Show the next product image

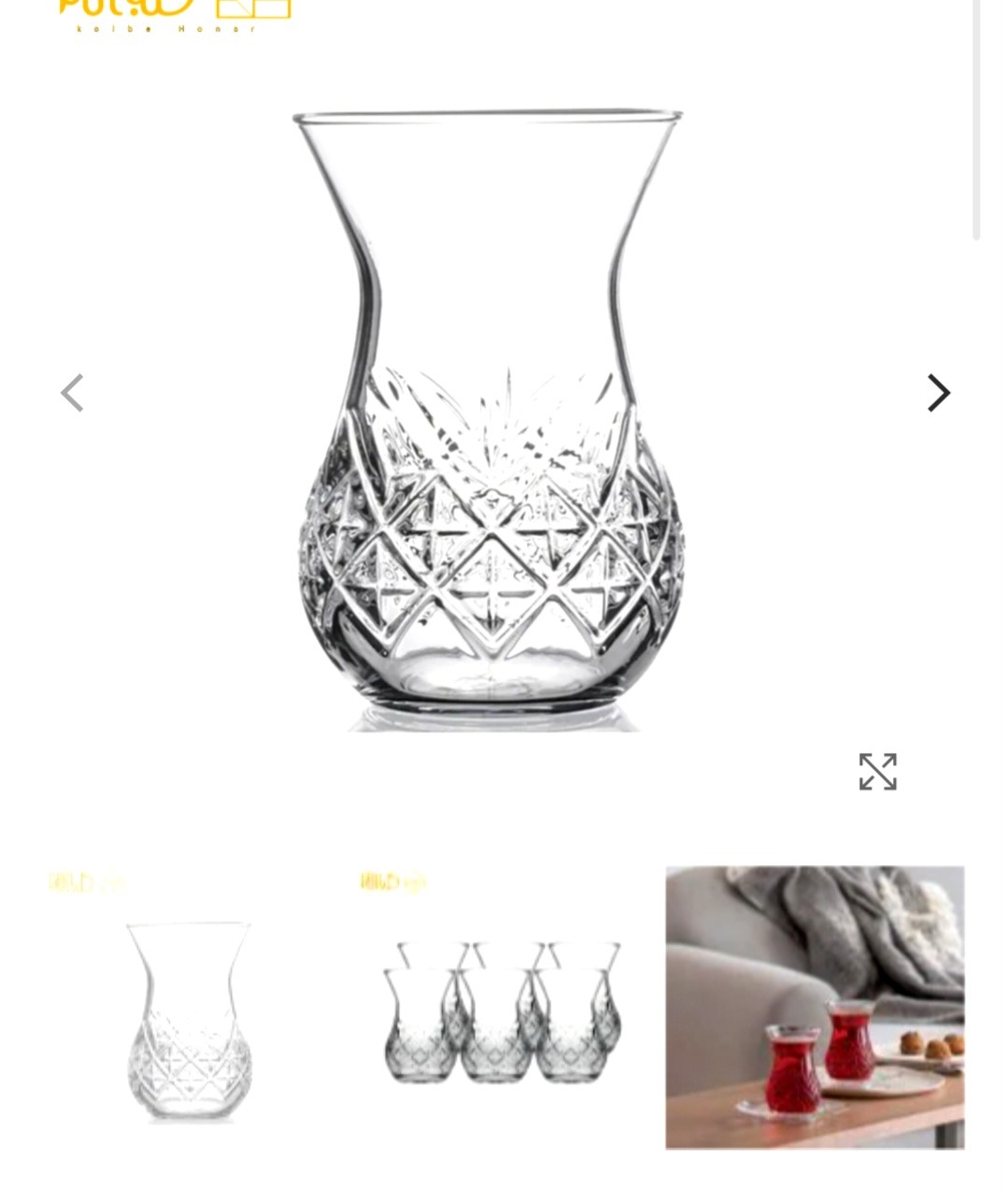point(938,392)
